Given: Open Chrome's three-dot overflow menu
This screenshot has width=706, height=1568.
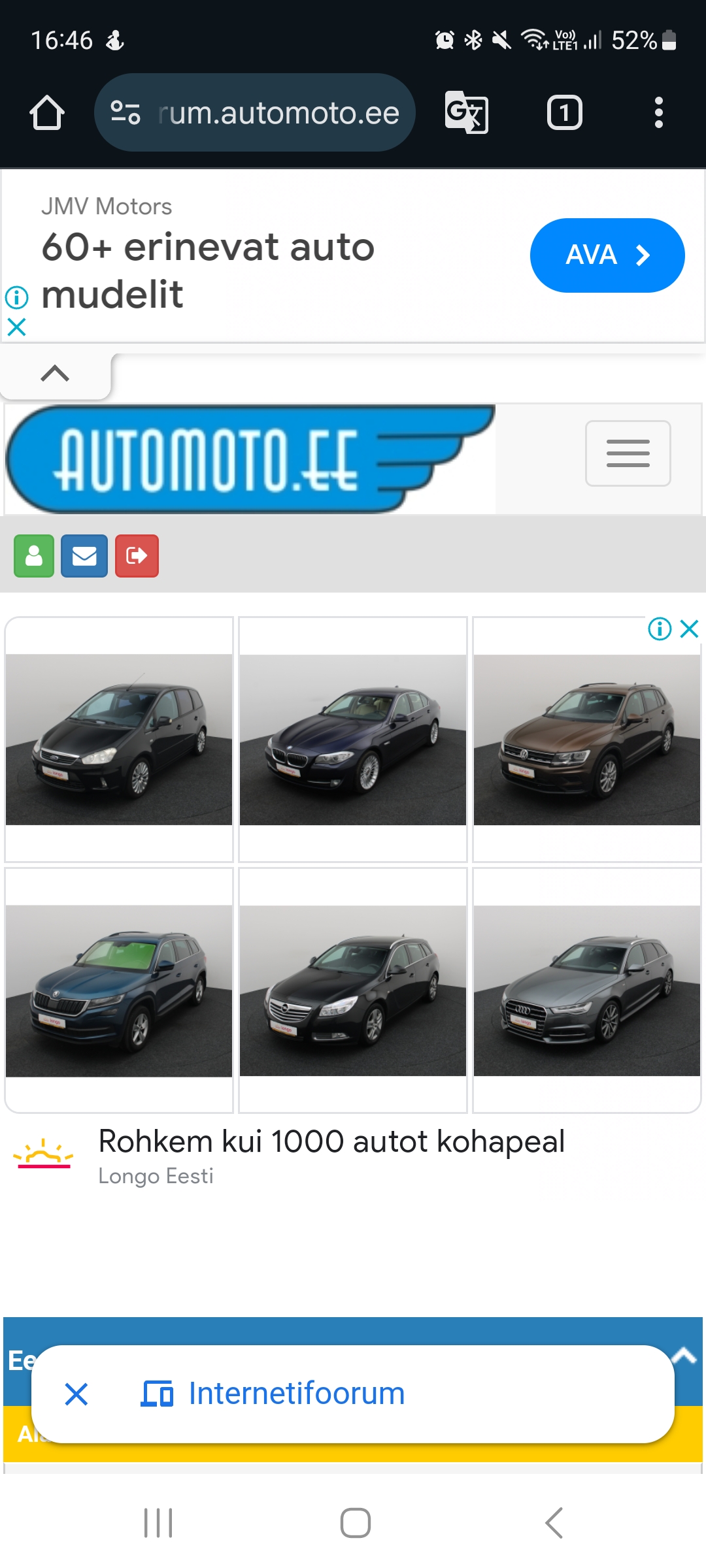Looking at the screenshot, I should click(x=658, y=113).
